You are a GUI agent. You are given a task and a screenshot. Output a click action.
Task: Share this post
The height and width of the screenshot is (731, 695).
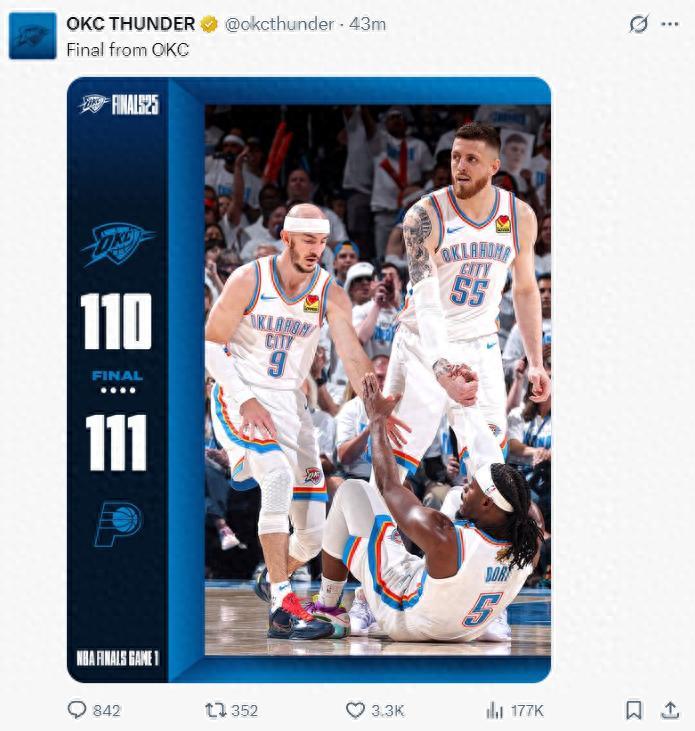coord(670,710)
